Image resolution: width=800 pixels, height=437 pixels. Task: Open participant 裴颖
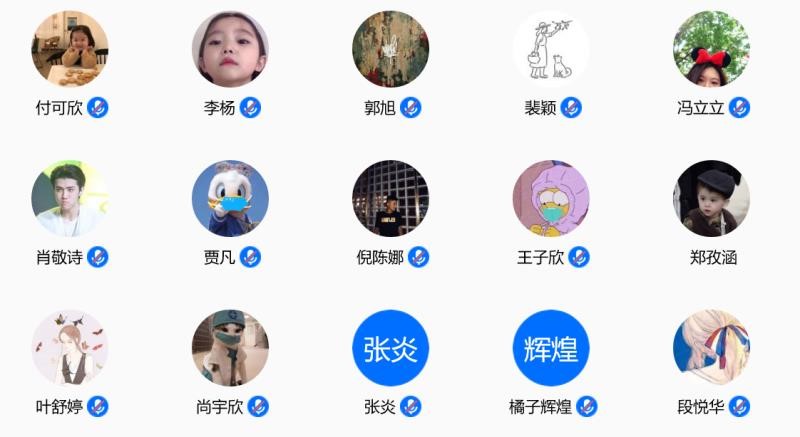coord(551,49)
